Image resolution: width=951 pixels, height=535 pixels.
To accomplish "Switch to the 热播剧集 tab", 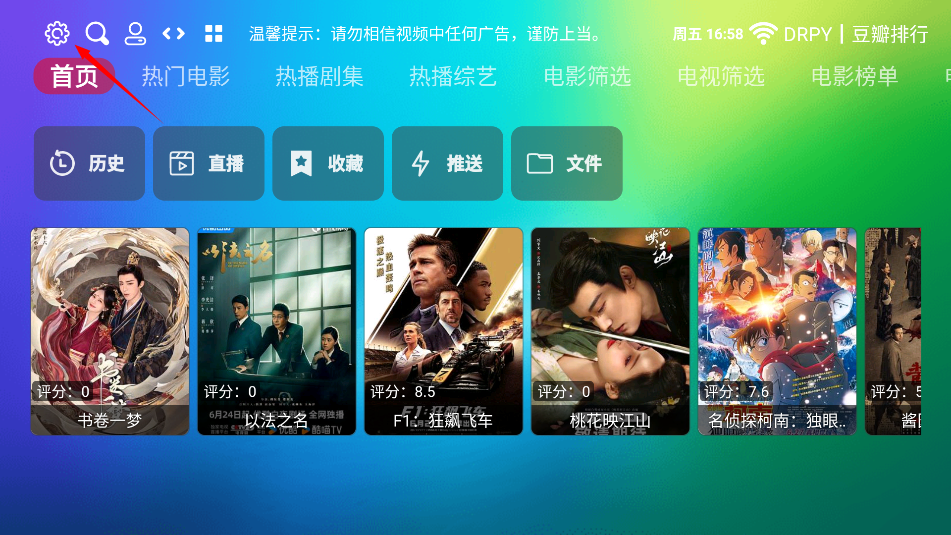I will point(320,76).
